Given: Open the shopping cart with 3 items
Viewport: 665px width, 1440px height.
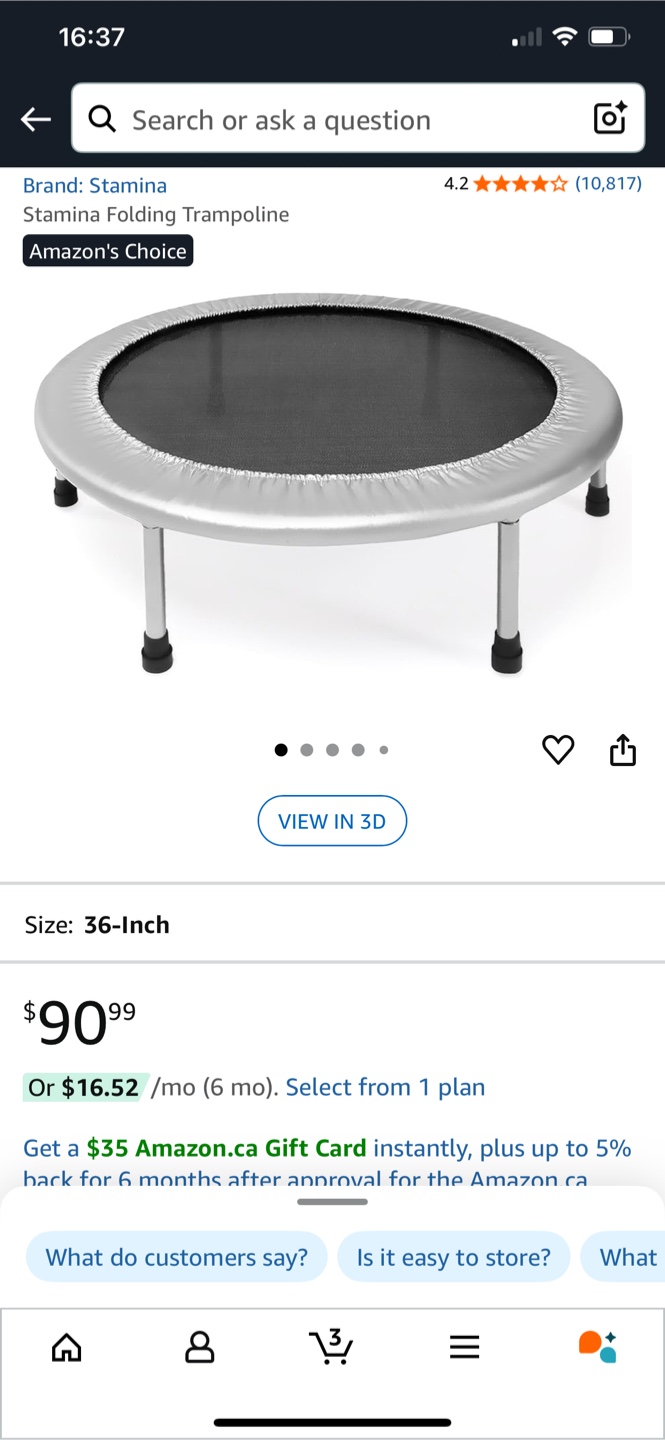Looking at the screenshot, I should (x=331, y=1346).
